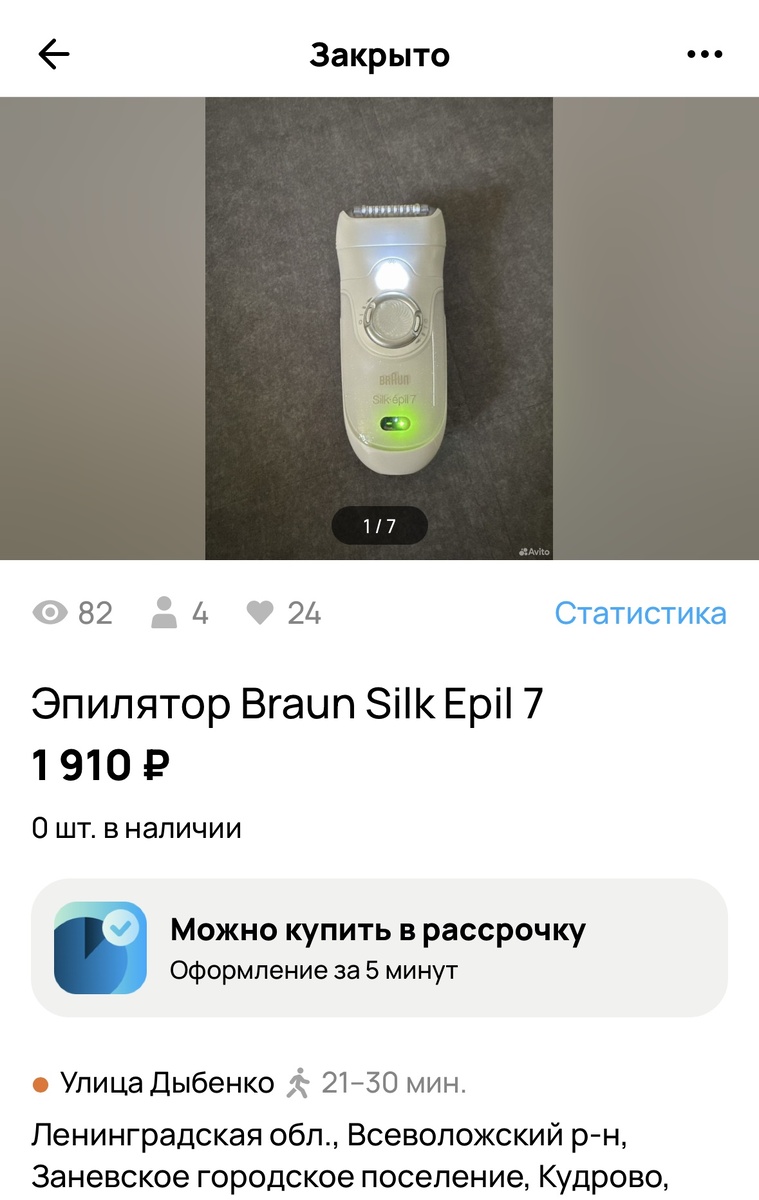
Task: Click the Закрыто header title
Action: click(379, 54)
